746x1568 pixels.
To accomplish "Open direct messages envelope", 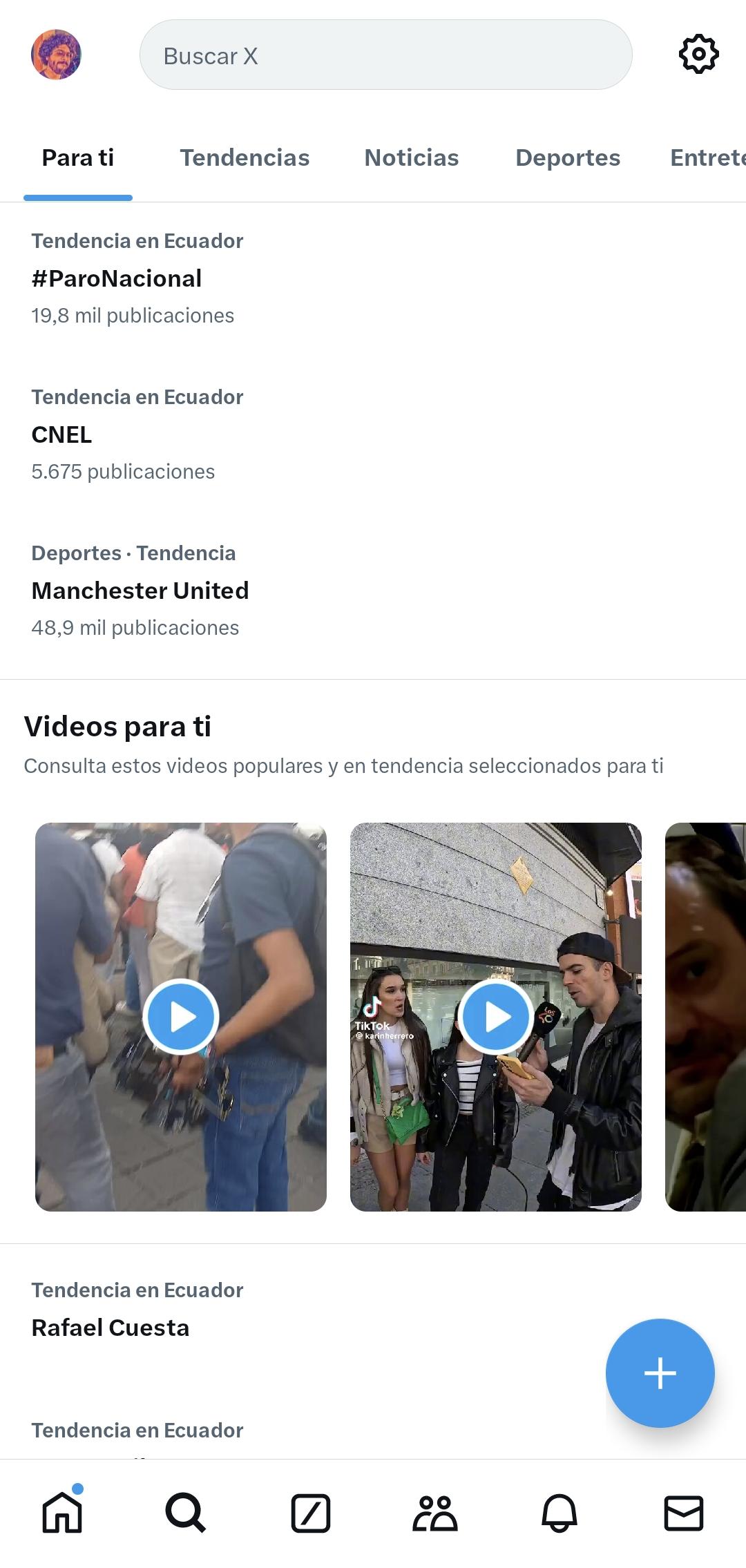I will (x=684, y=1513).
